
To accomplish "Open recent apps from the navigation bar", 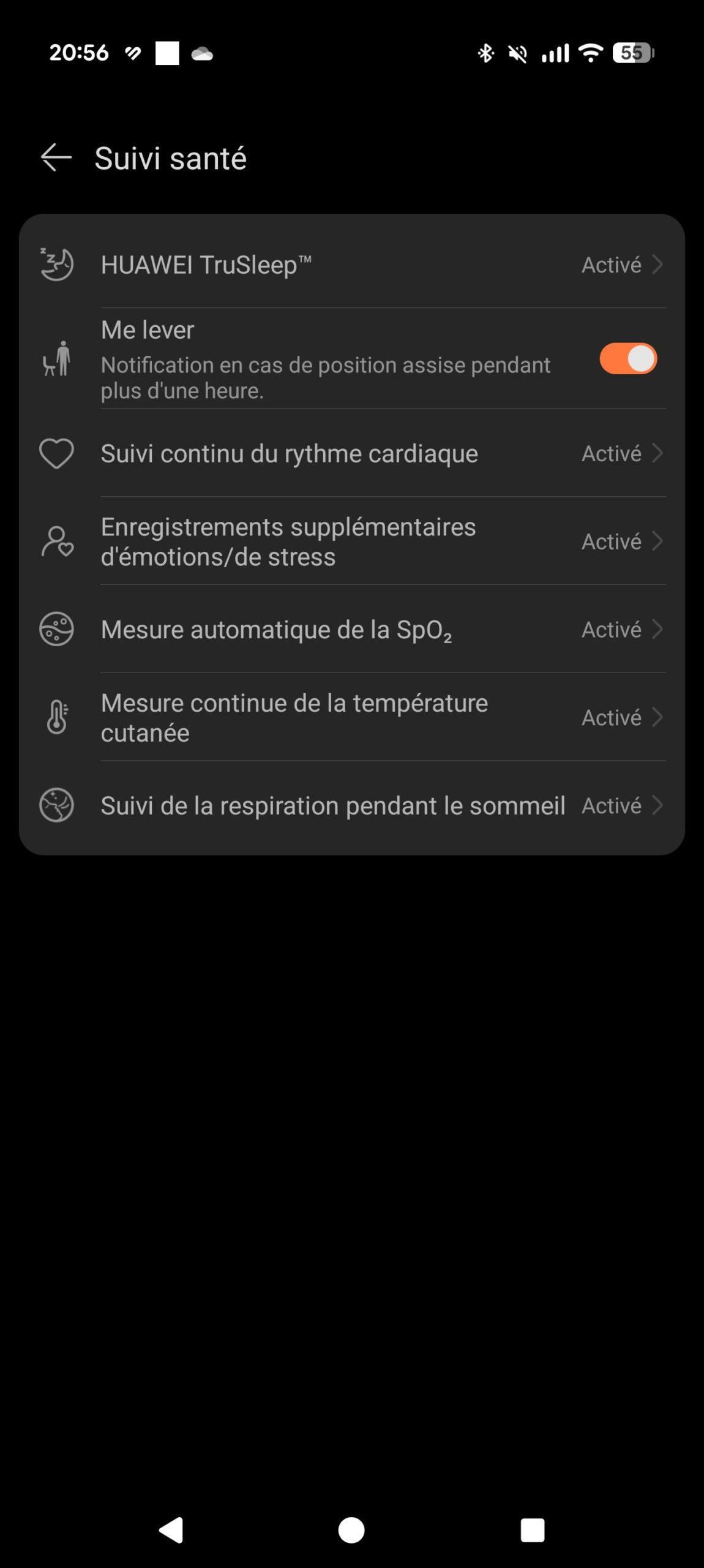I will pos(532,1530).
